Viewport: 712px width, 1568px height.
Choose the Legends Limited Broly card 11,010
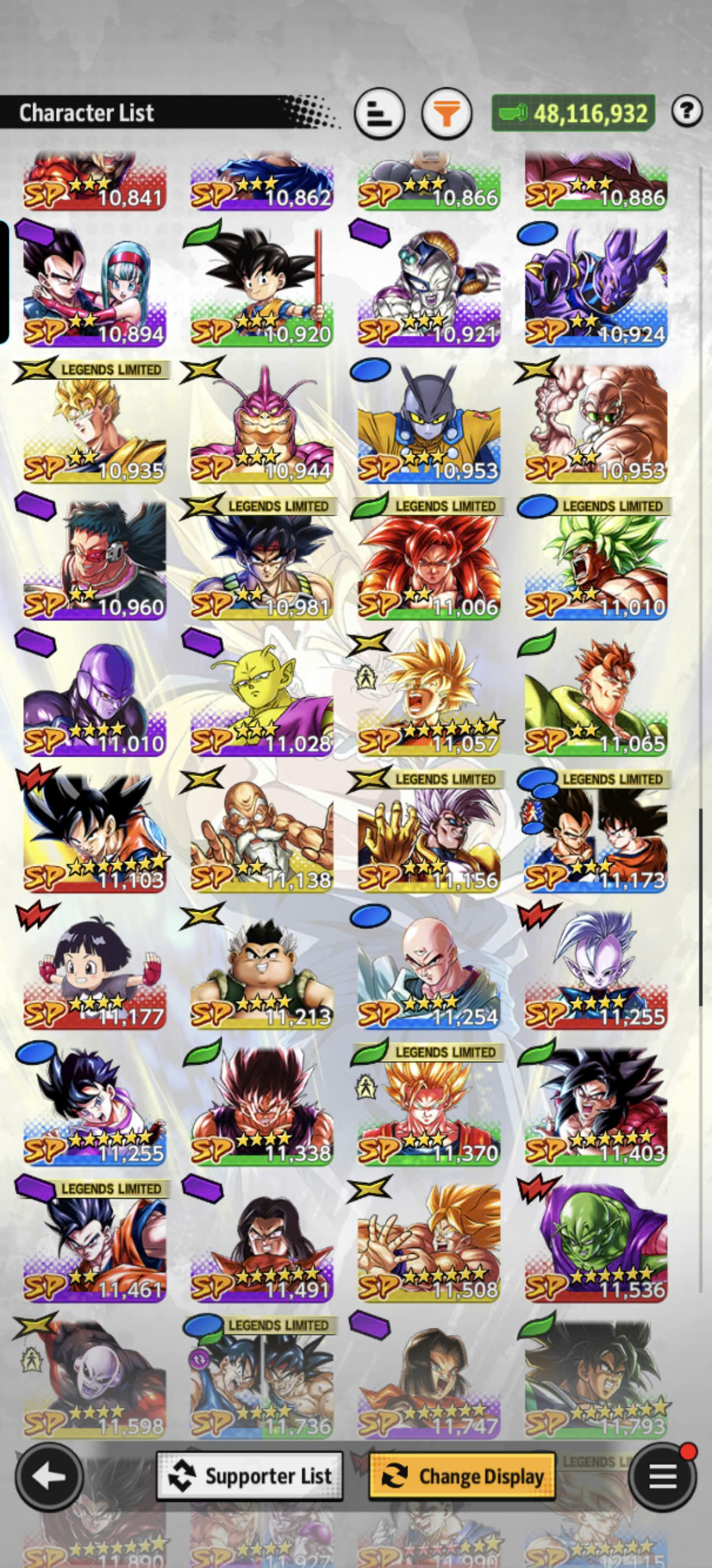596,557
